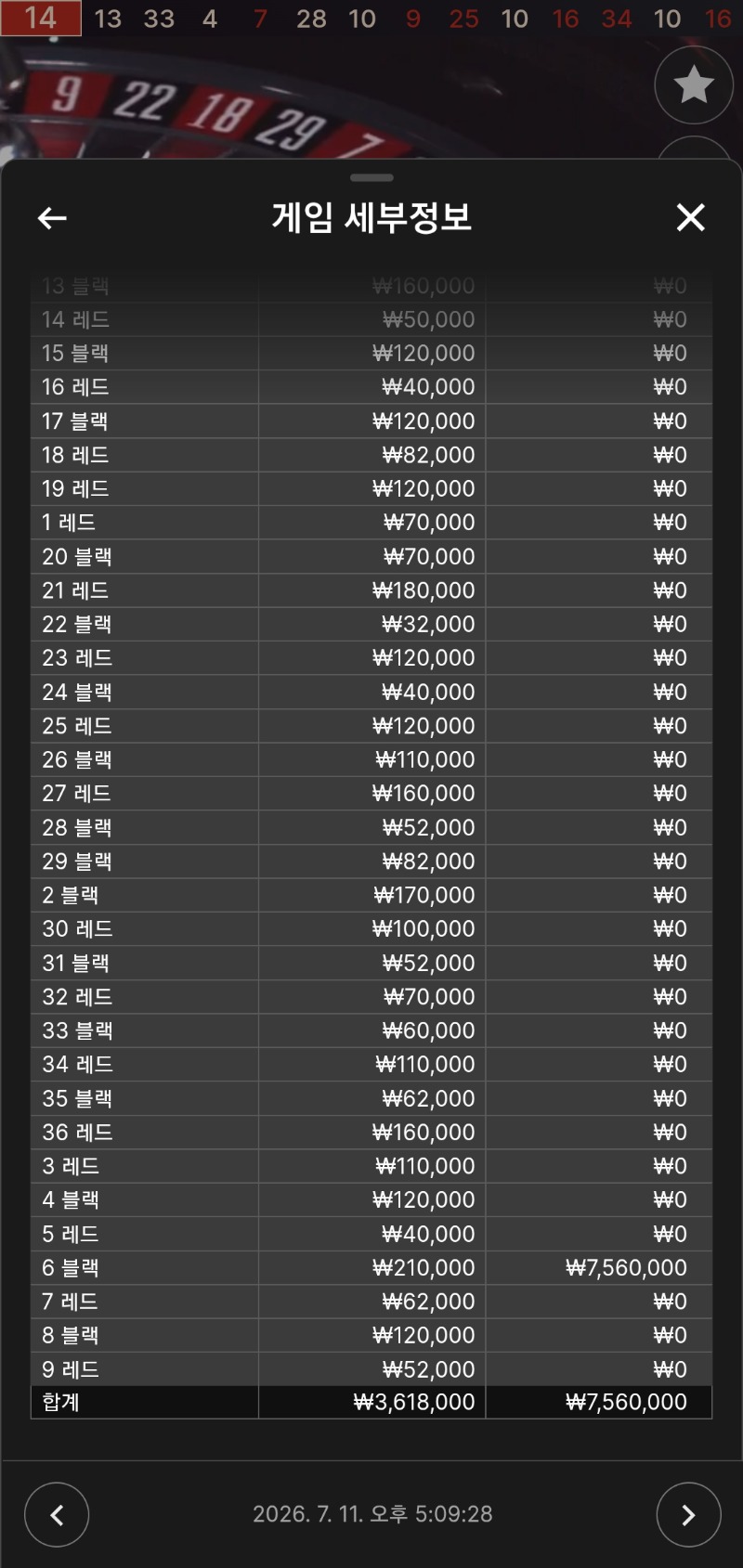Close the game details panel
Viewport: 743px width, 1568px height.
(x=690, y=217)
